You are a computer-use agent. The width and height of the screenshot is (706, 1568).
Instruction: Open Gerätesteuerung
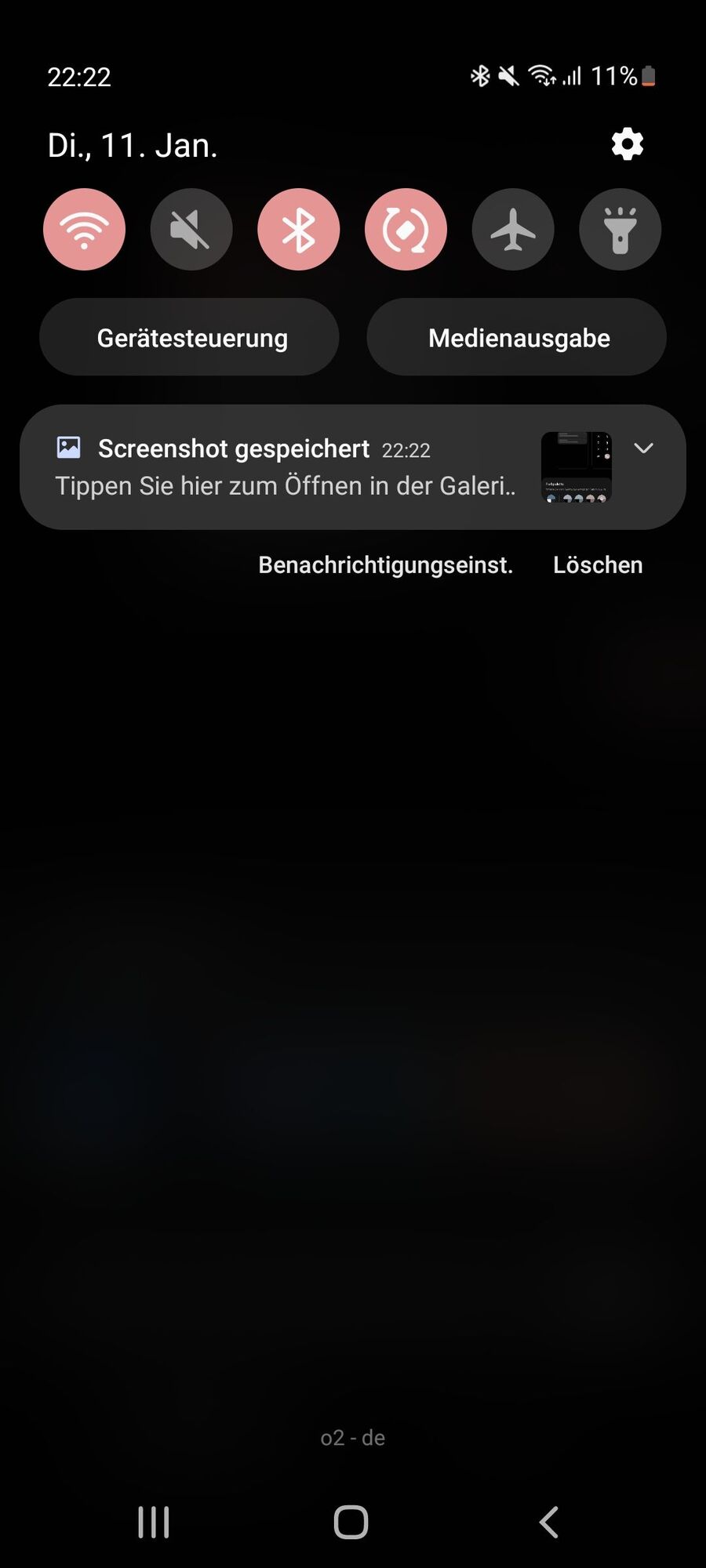[x=190, y=337]
